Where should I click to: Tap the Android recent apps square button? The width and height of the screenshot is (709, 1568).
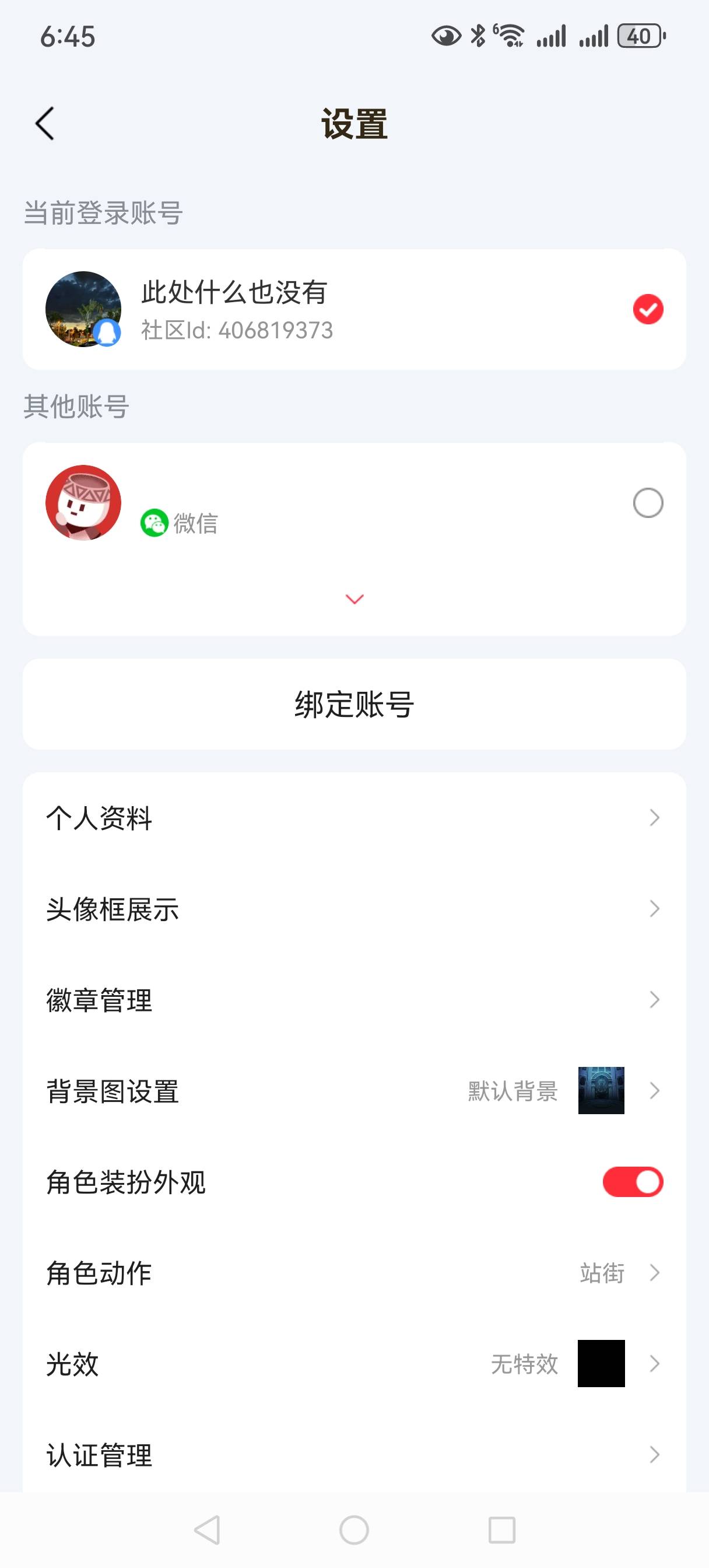click(500, 1529)
